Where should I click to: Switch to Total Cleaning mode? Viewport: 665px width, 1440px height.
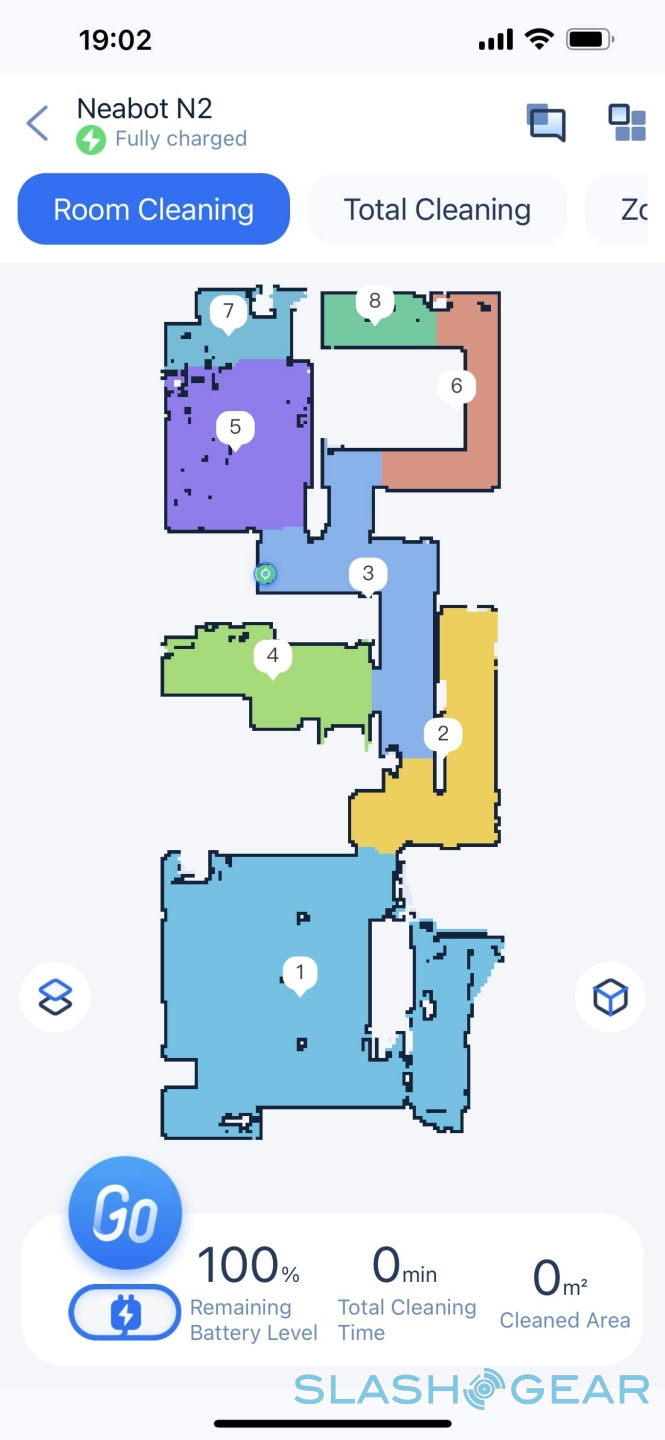(437, 210)
